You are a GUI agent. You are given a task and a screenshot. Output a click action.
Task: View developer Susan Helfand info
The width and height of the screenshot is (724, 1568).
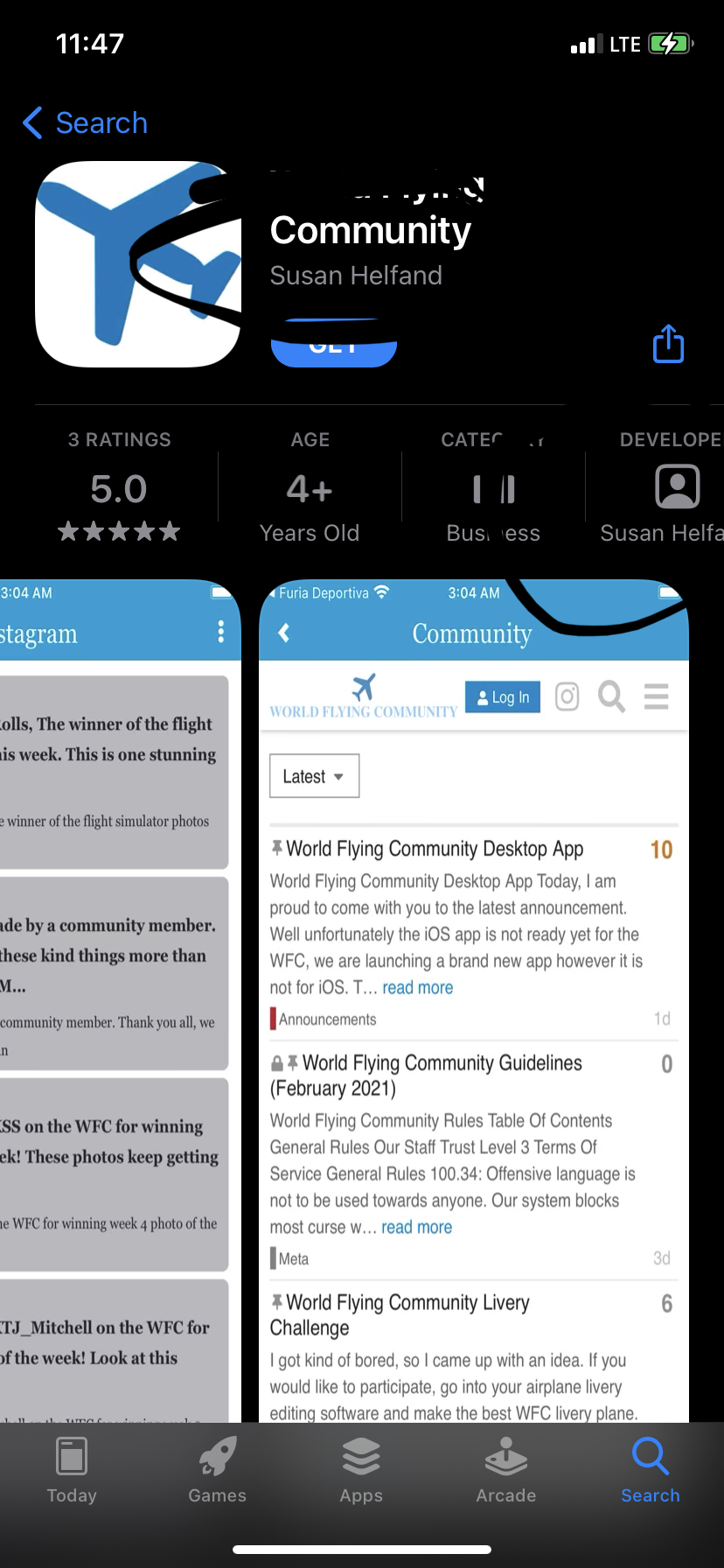pyautogui.click(x=662, y=486)
